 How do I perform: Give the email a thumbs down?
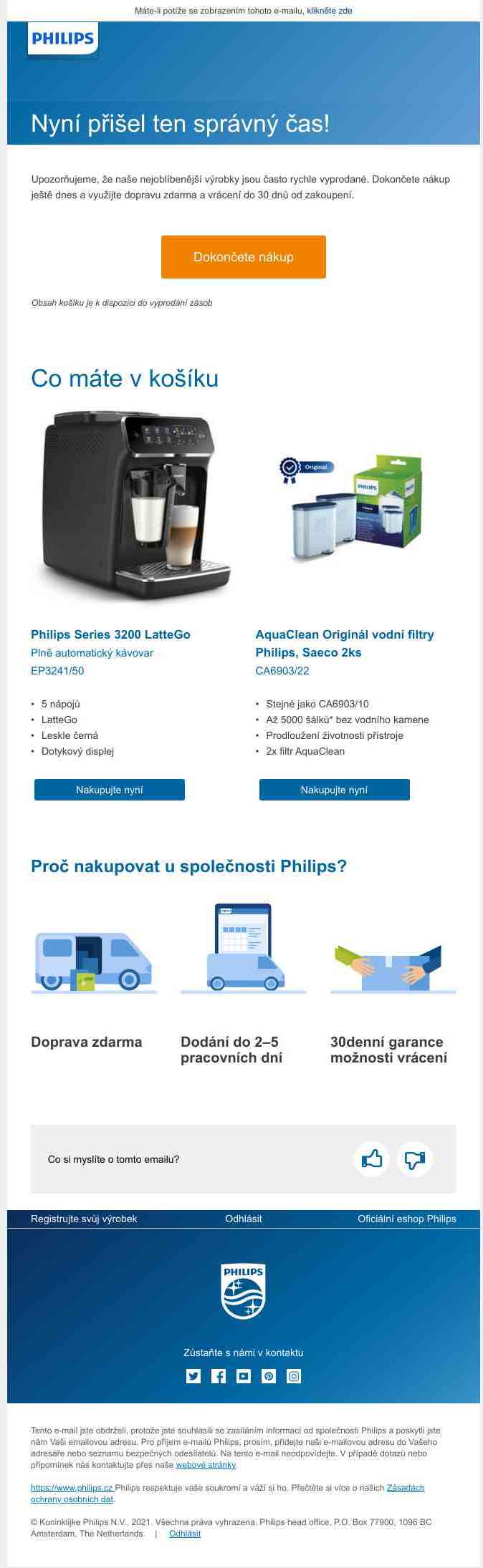[x=415, y=1159]
